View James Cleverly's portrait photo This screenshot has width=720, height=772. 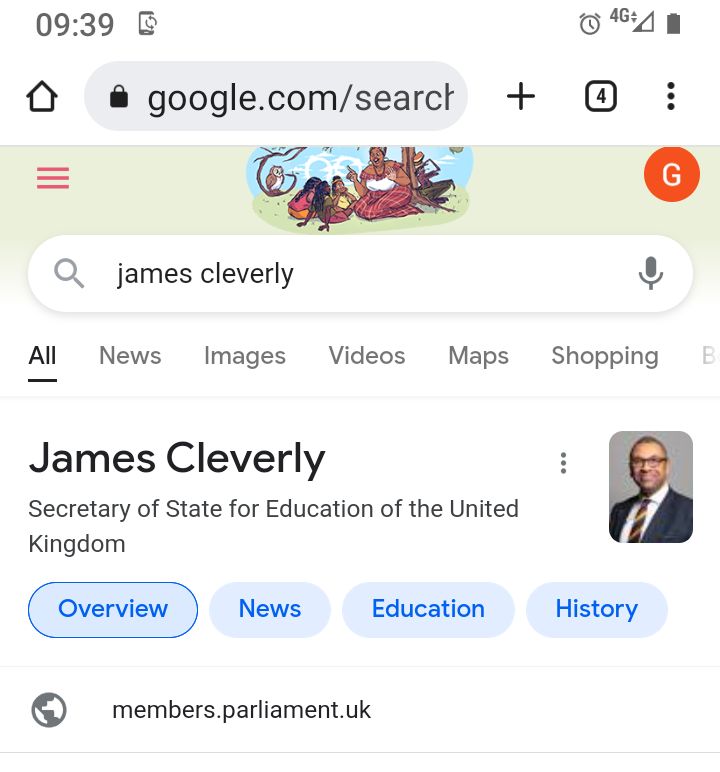pyautogui.click(x=651, y=487)
